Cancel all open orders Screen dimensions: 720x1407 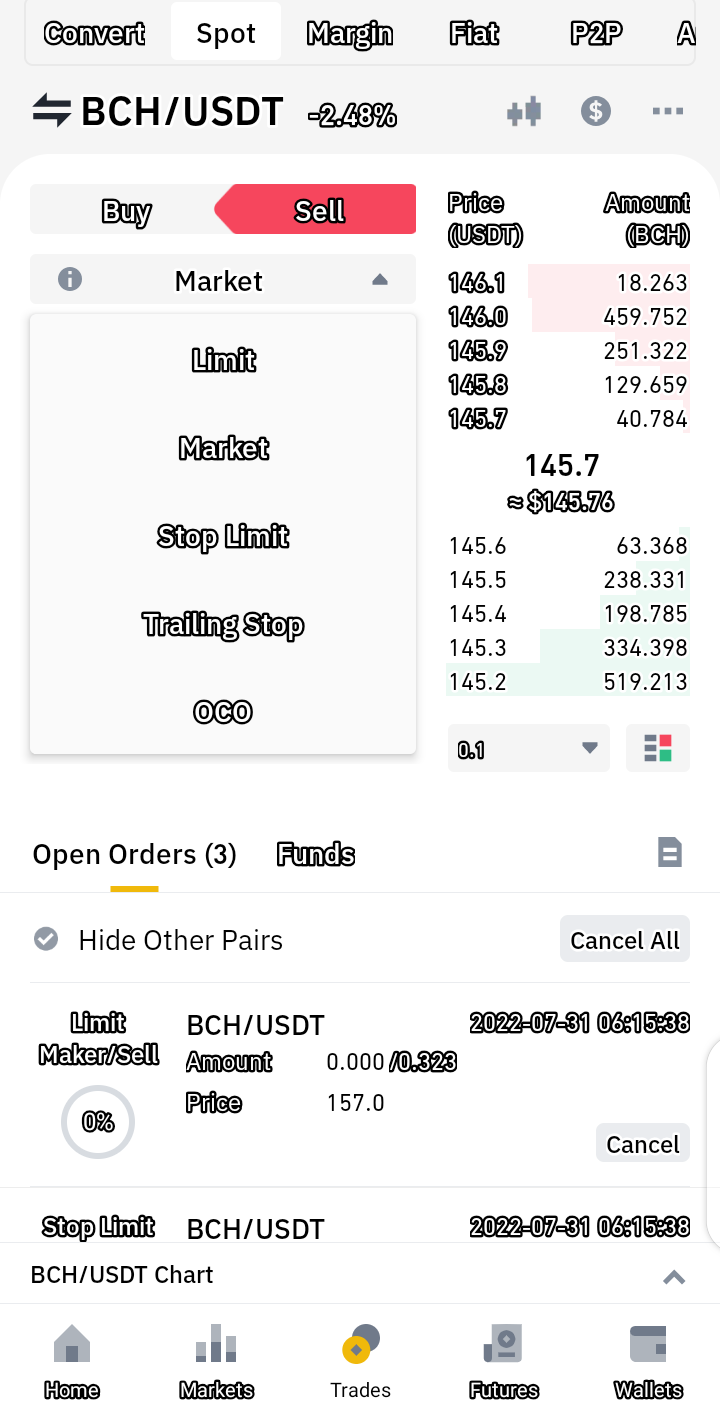pos(625,940)
